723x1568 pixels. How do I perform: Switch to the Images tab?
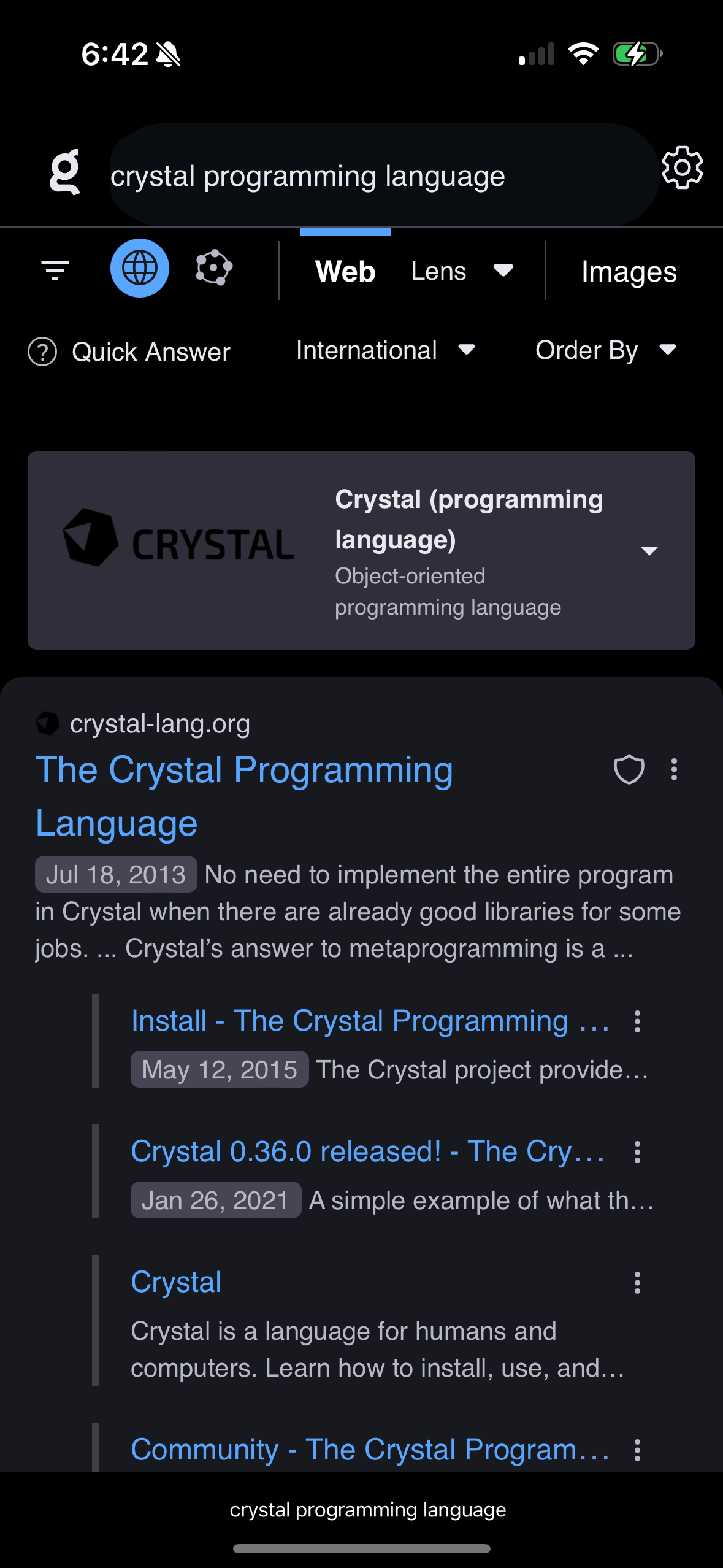coord(629,272)
